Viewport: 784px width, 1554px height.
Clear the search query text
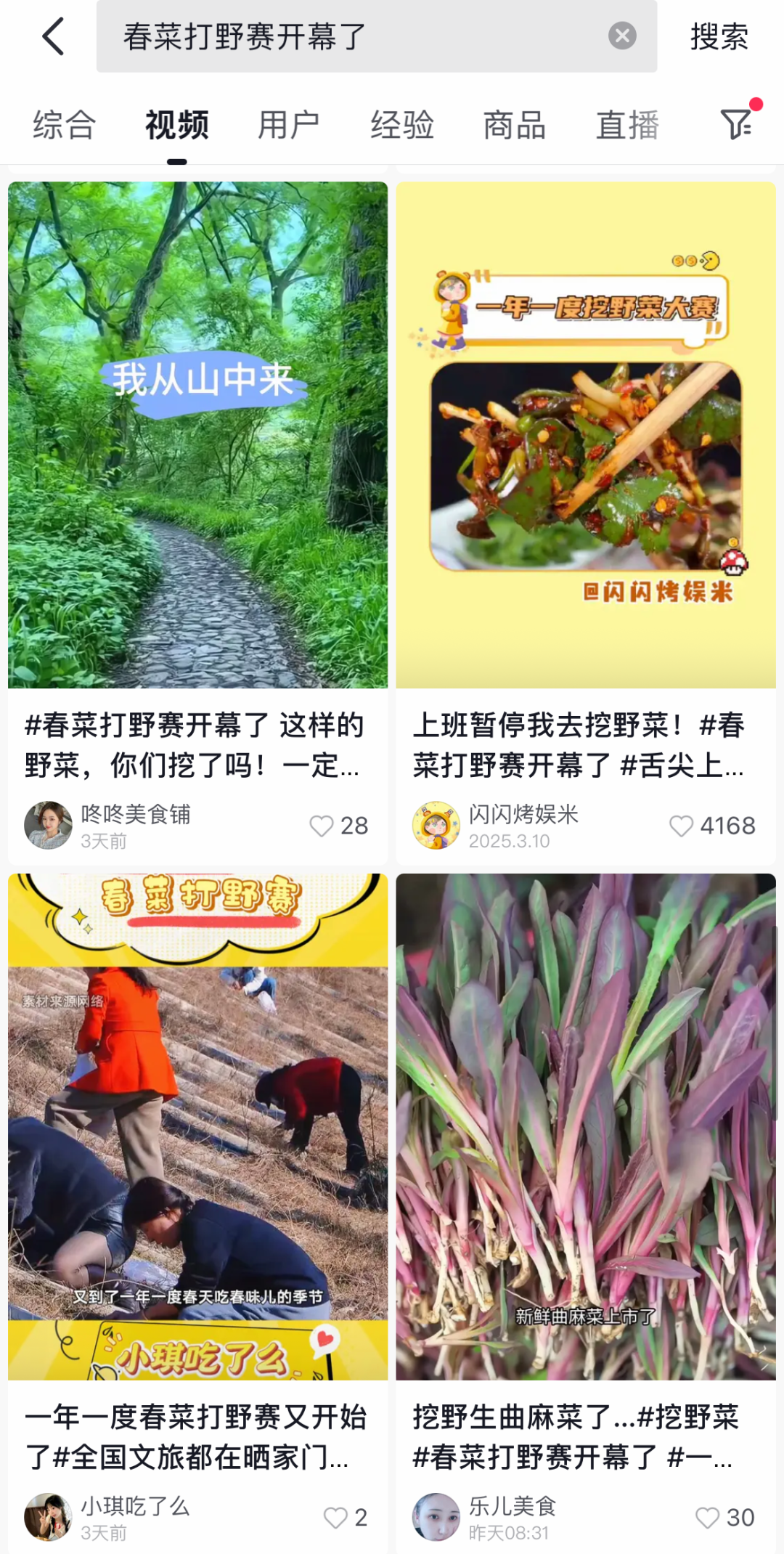click(x=622, y=36)
